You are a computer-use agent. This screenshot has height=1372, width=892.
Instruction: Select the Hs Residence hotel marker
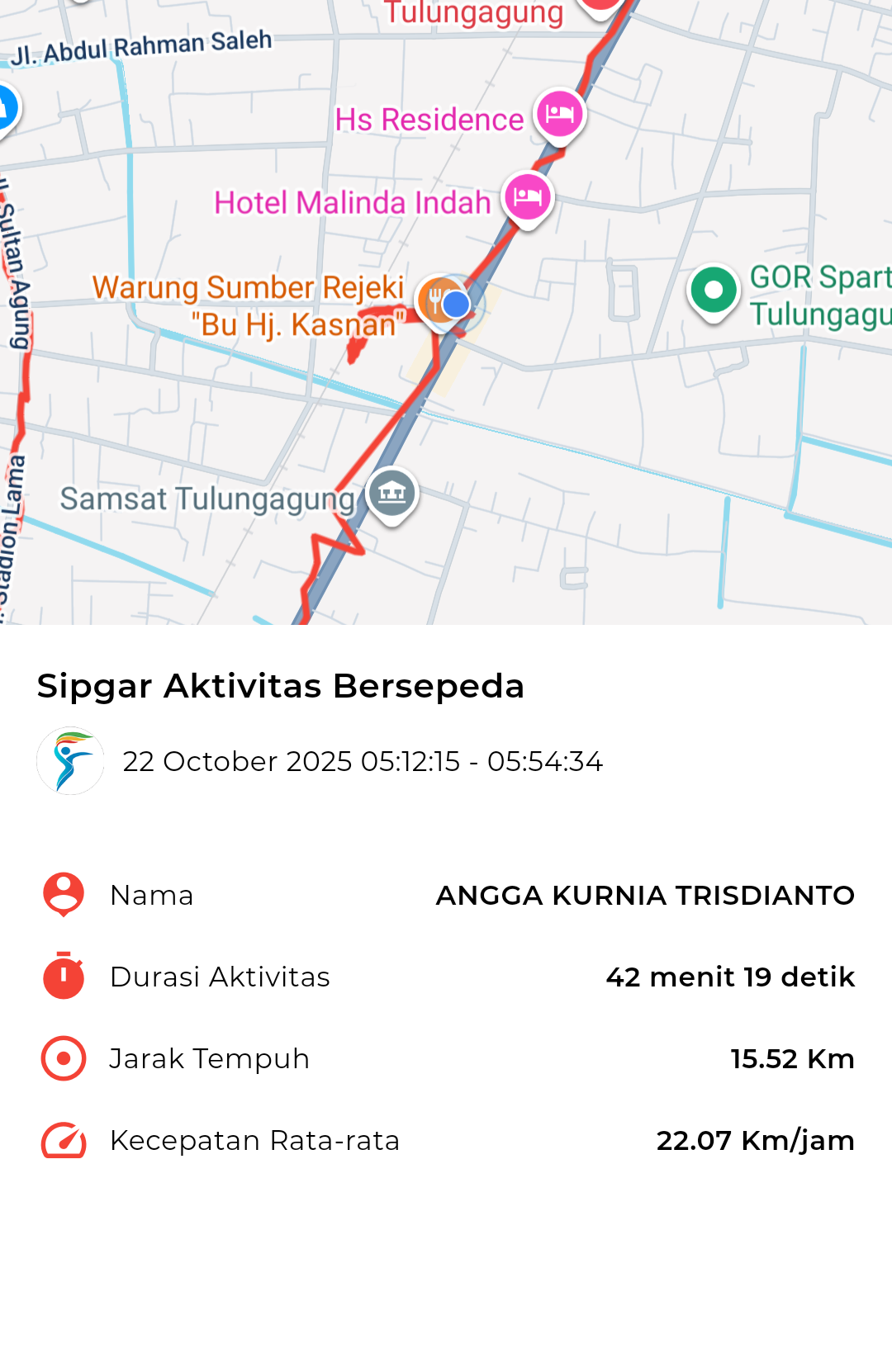560,115
